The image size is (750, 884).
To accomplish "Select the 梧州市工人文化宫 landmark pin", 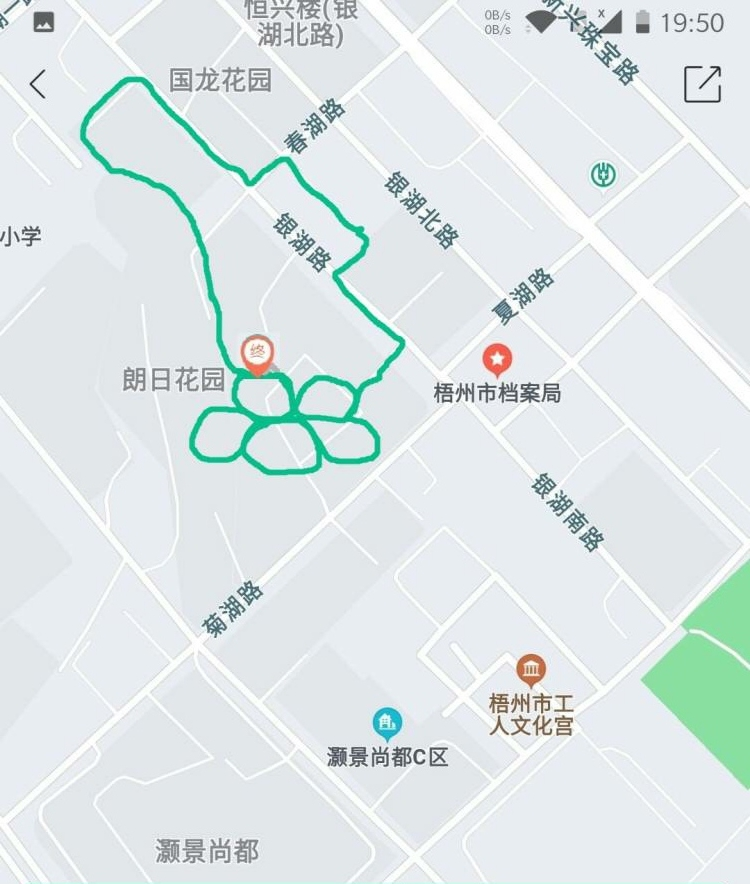I will (531, 670).
